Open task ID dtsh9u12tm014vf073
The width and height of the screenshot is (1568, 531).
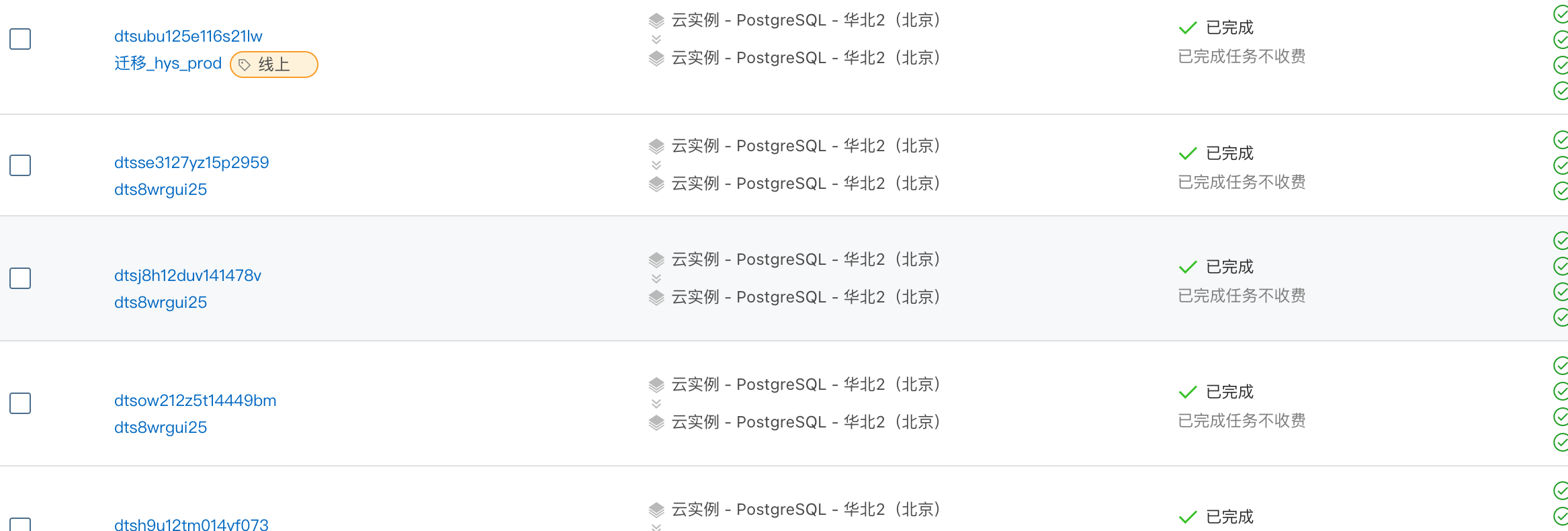click(x=191, y=524)
